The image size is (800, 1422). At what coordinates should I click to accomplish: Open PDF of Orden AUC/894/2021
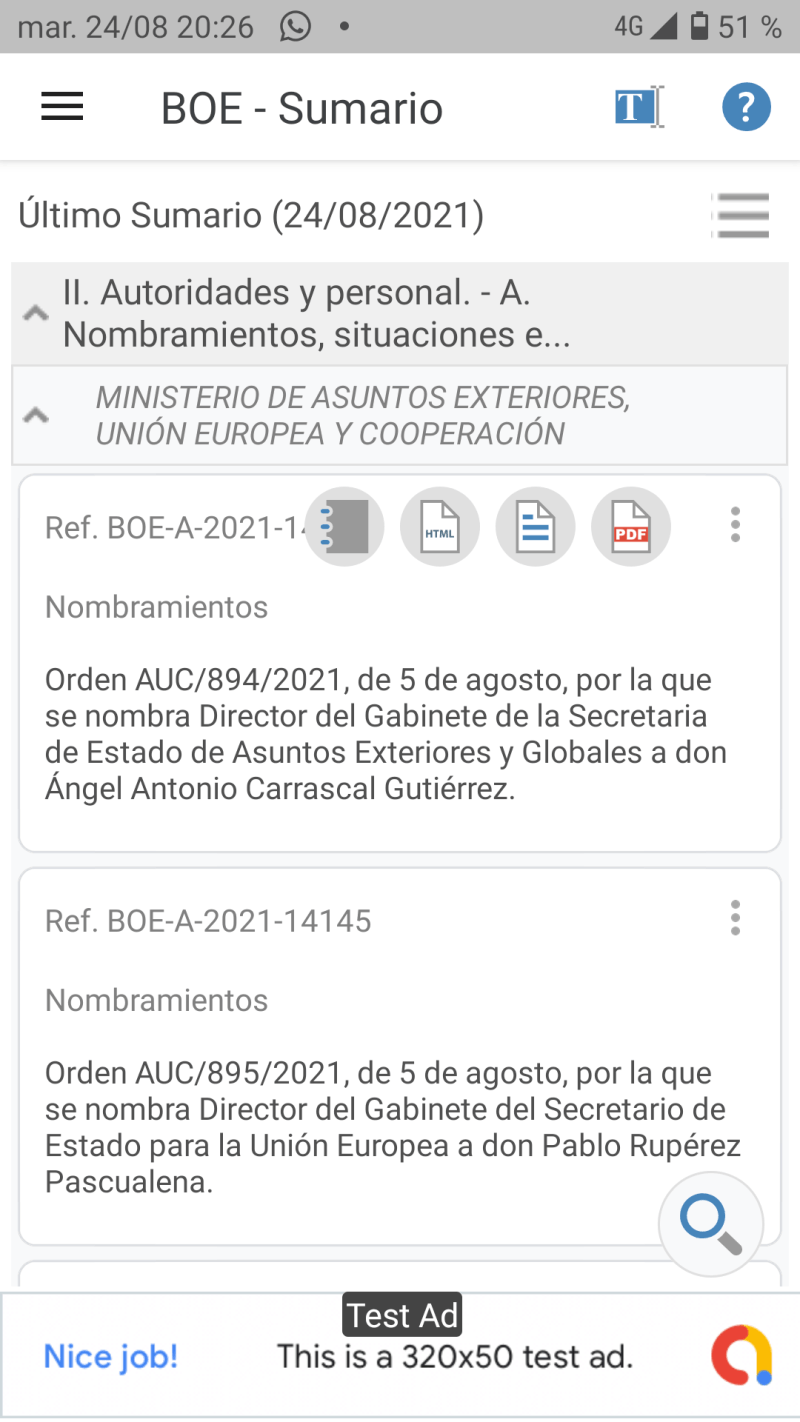pos(631,526)
